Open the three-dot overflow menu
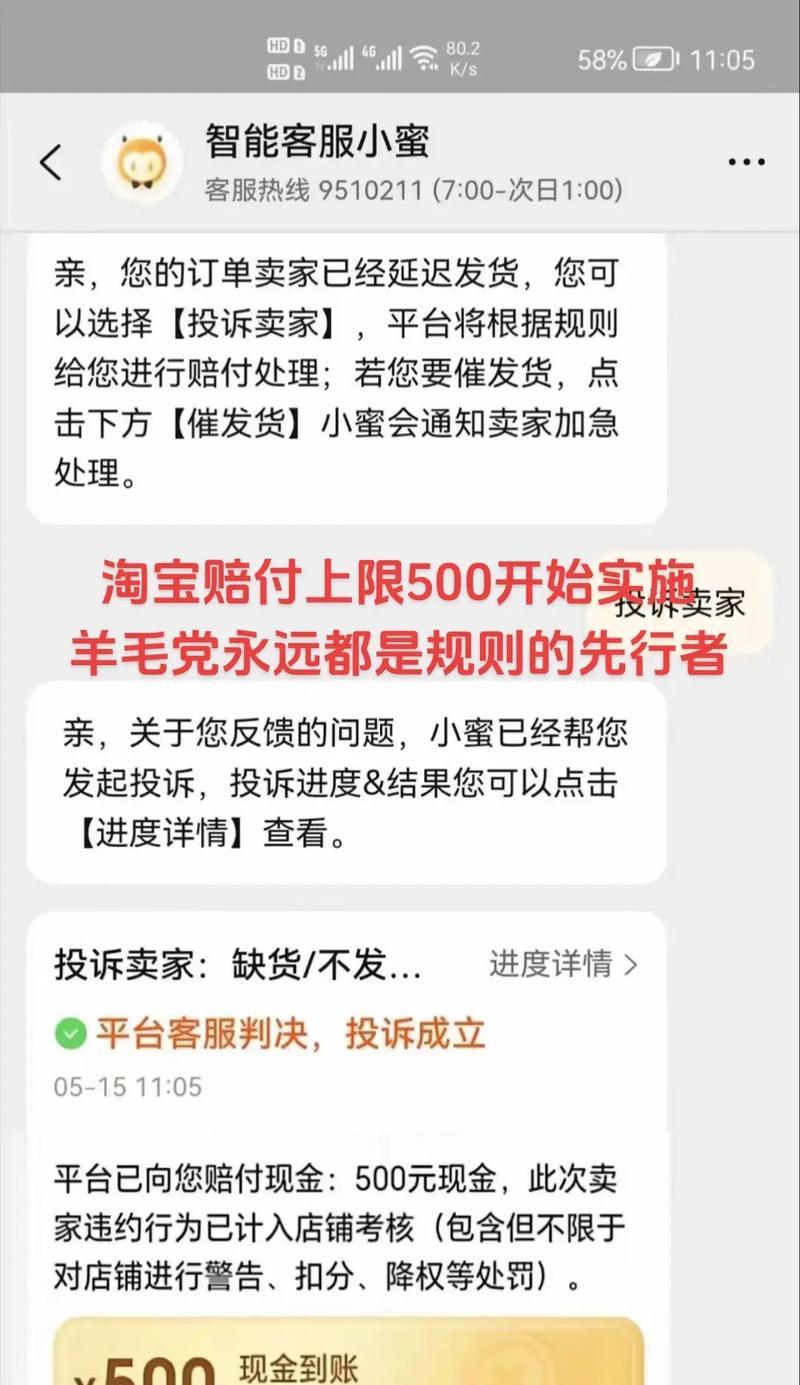The width and height of the screenshot is (800, 1385). (746, 163)
